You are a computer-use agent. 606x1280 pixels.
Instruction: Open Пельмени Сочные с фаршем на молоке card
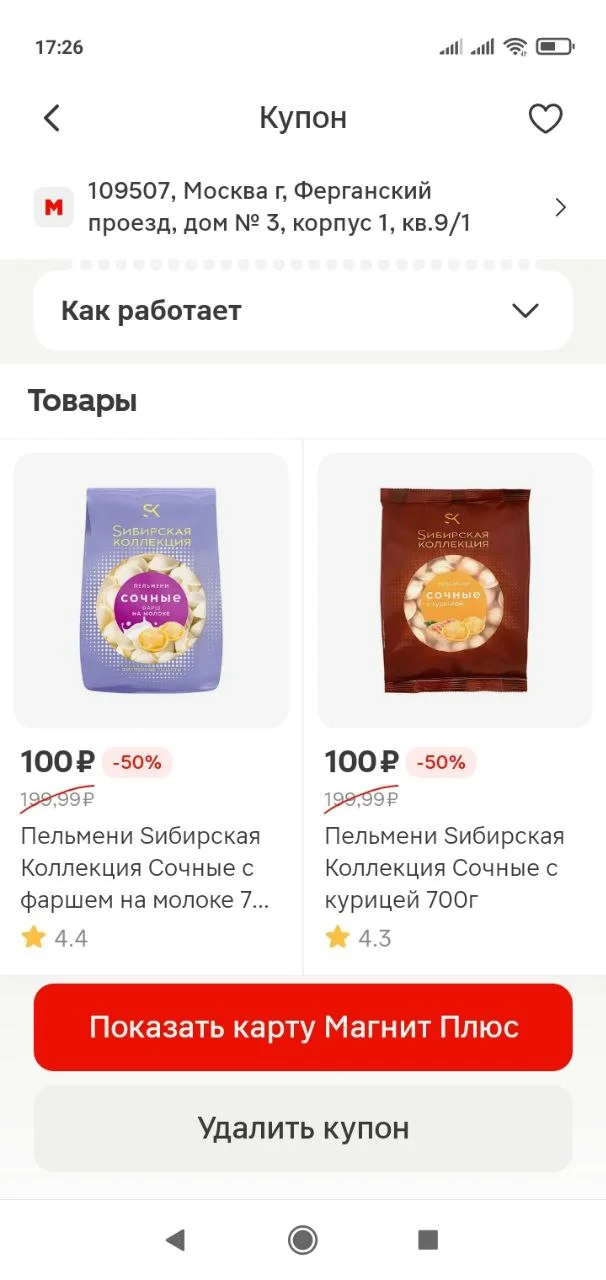coord(151,700)
